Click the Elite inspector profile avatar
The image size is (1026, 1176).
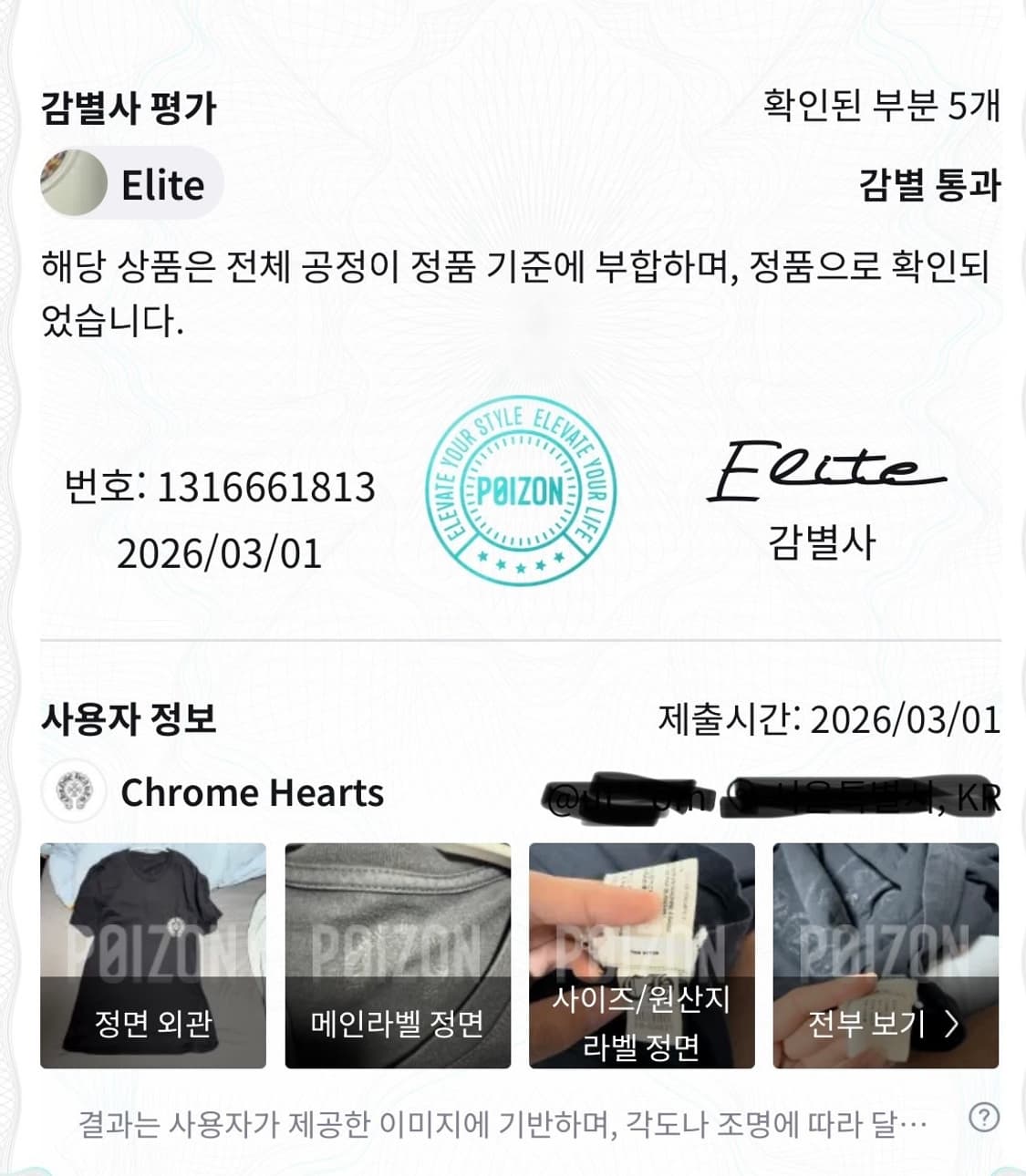(73, 182)
